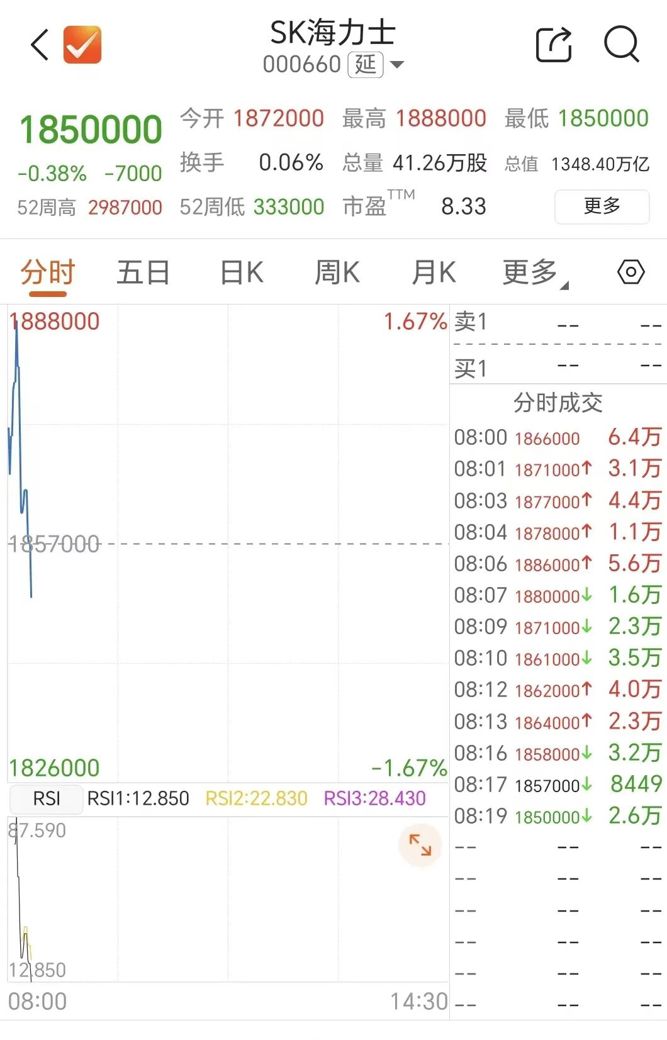Switch to the 周K tab

pyautogui.click(x=337, y=273)
